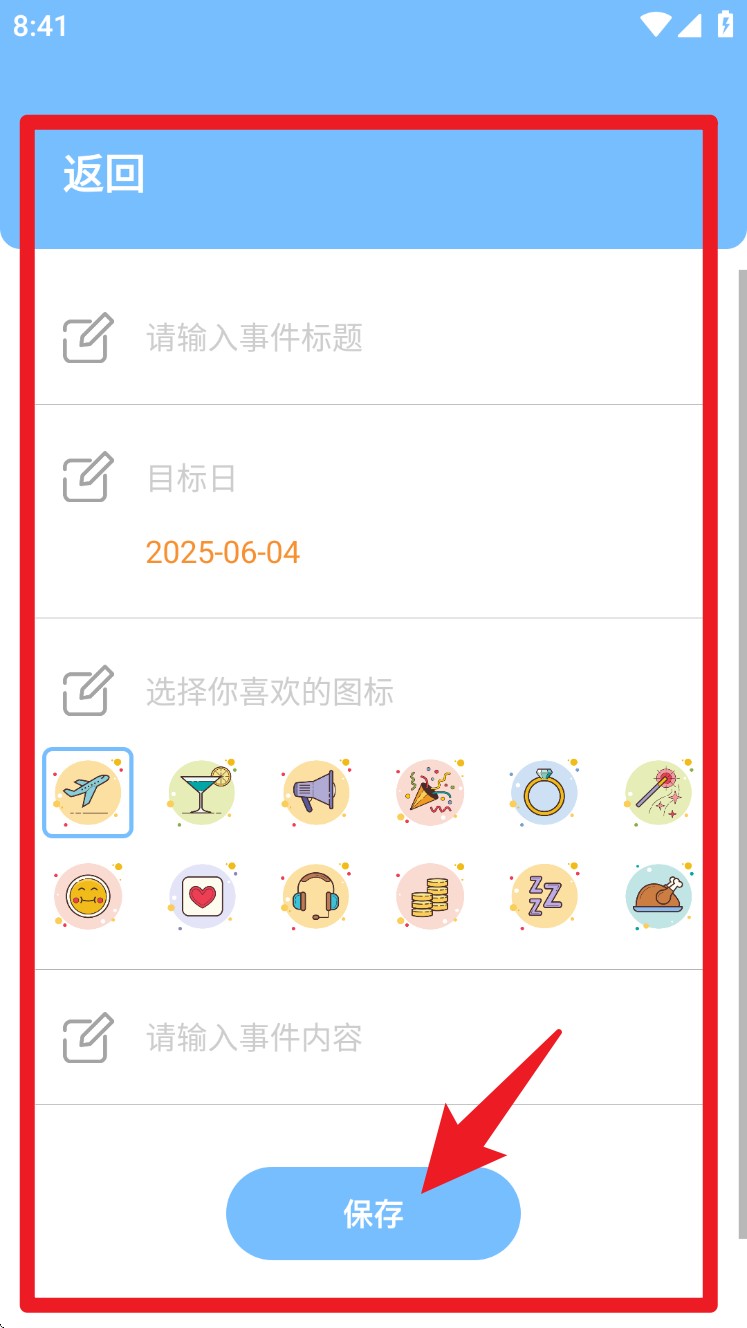Choose the cocktail glass icon

[202, 792]
